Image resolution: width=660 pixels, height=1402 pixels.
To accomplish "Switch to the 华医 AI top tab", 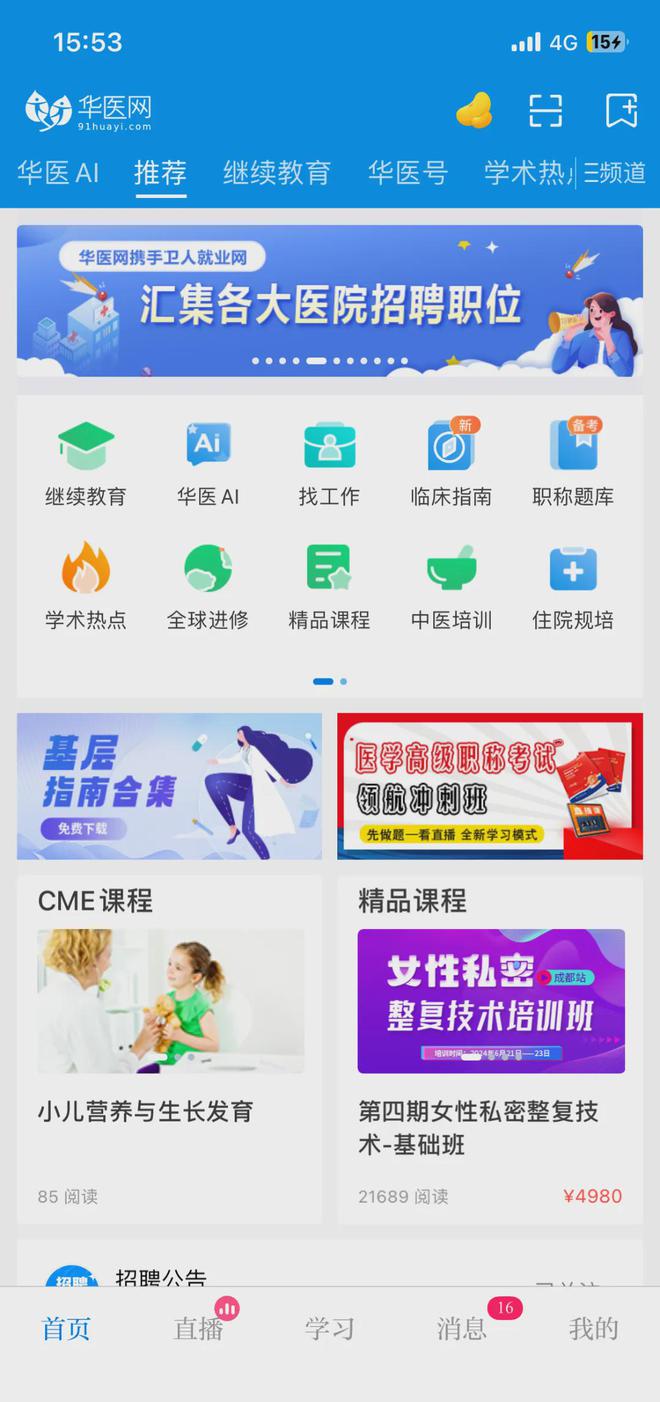I will click(x=57, y=173).
